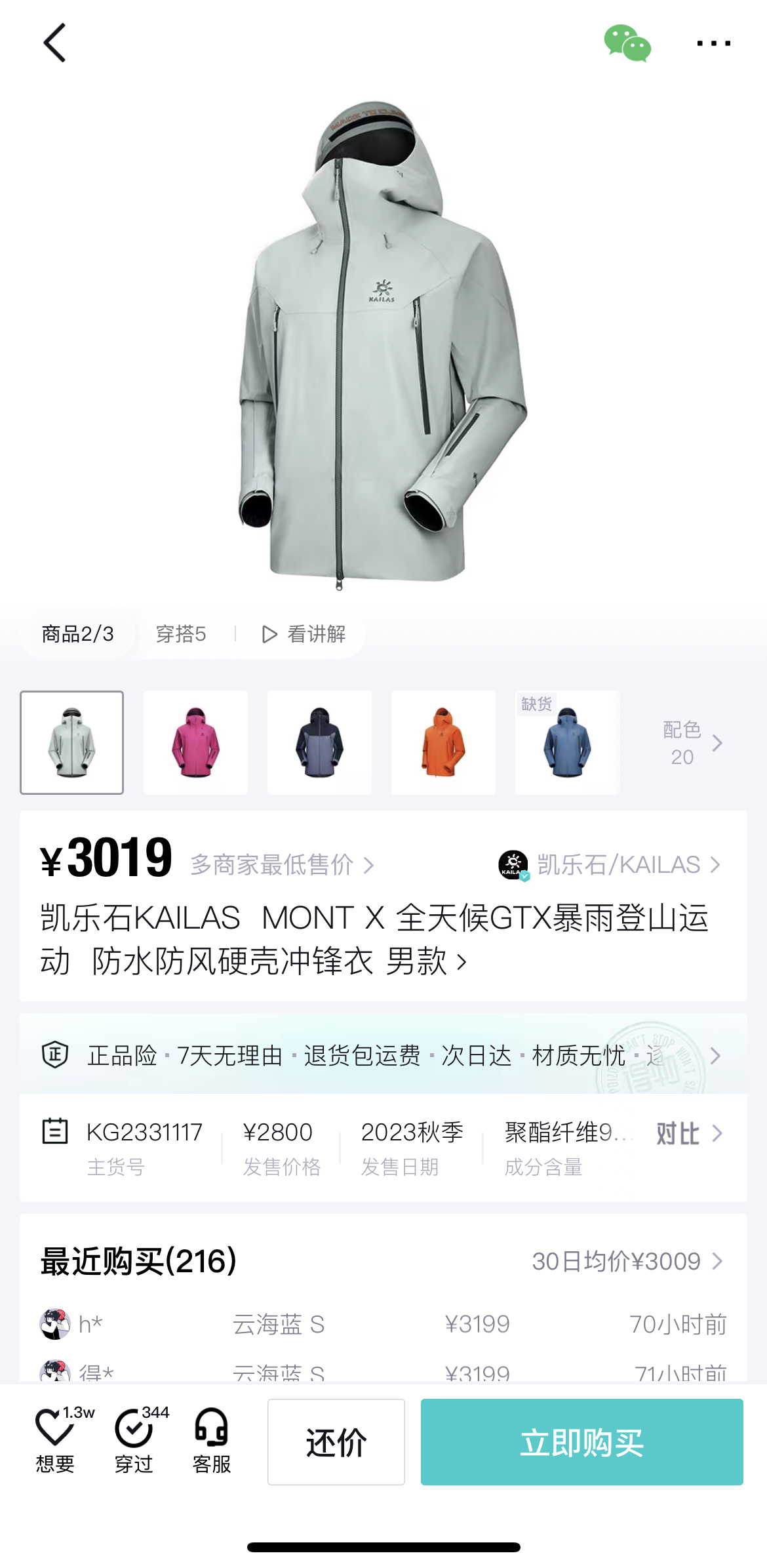This screenshot has height=1568, width=767.
Task: Open the 凯乐石/KAILAS brand page
Action: [x=618, y=865]
